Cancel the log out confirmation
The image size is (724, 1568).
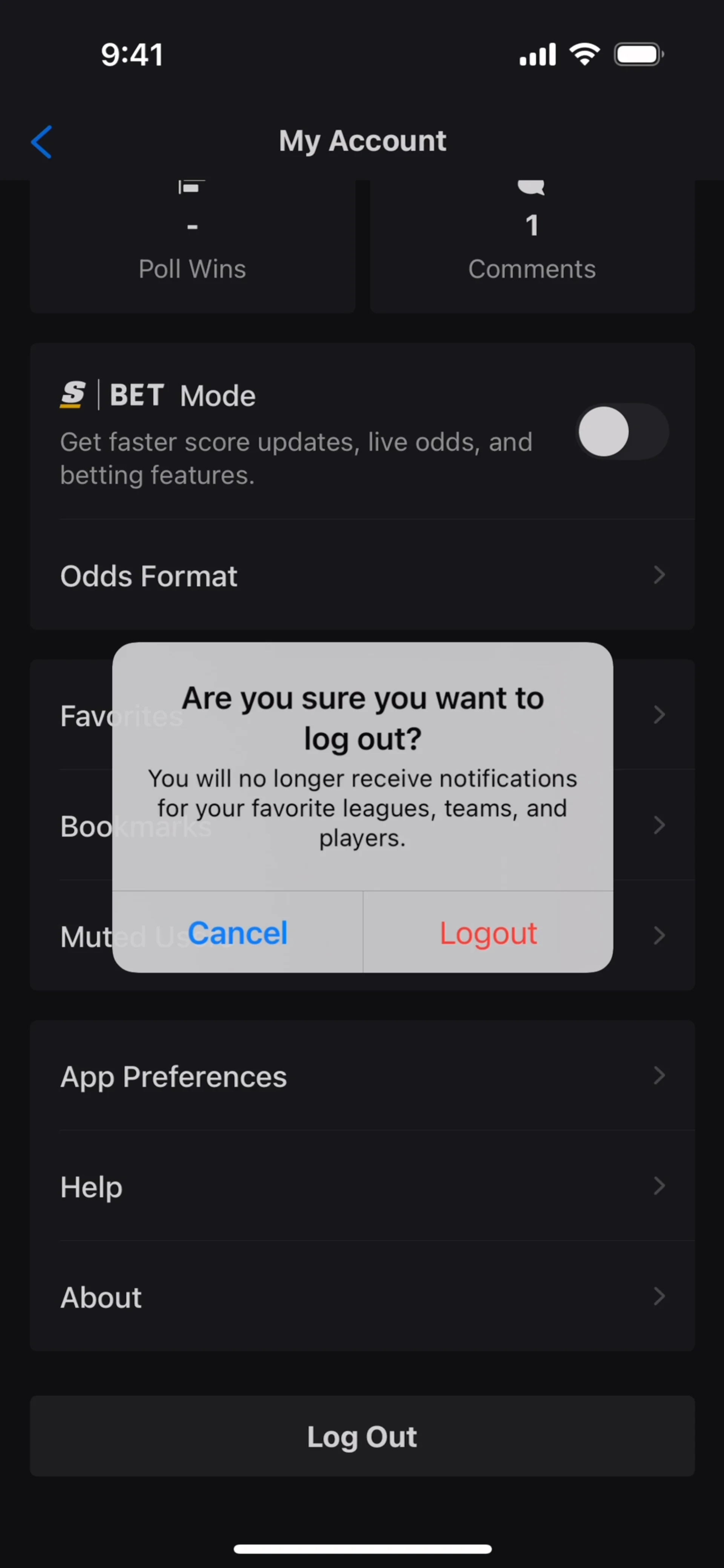pyautogui.click(x=238, y=932)
